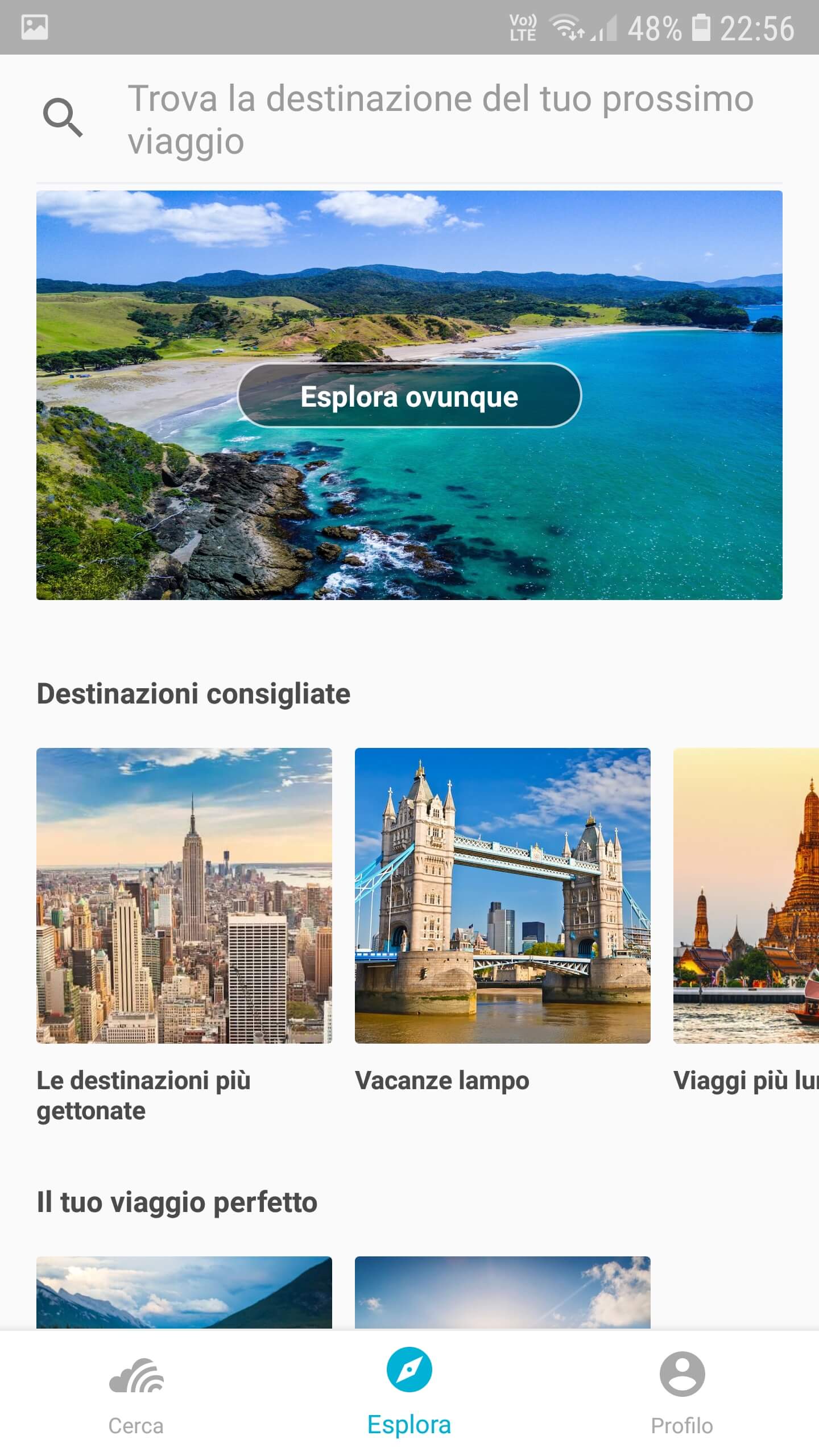This screenshot has width=819, height=1456.
Task: Tap the Esplora ovunque button
Action: (x=409, y=396)
